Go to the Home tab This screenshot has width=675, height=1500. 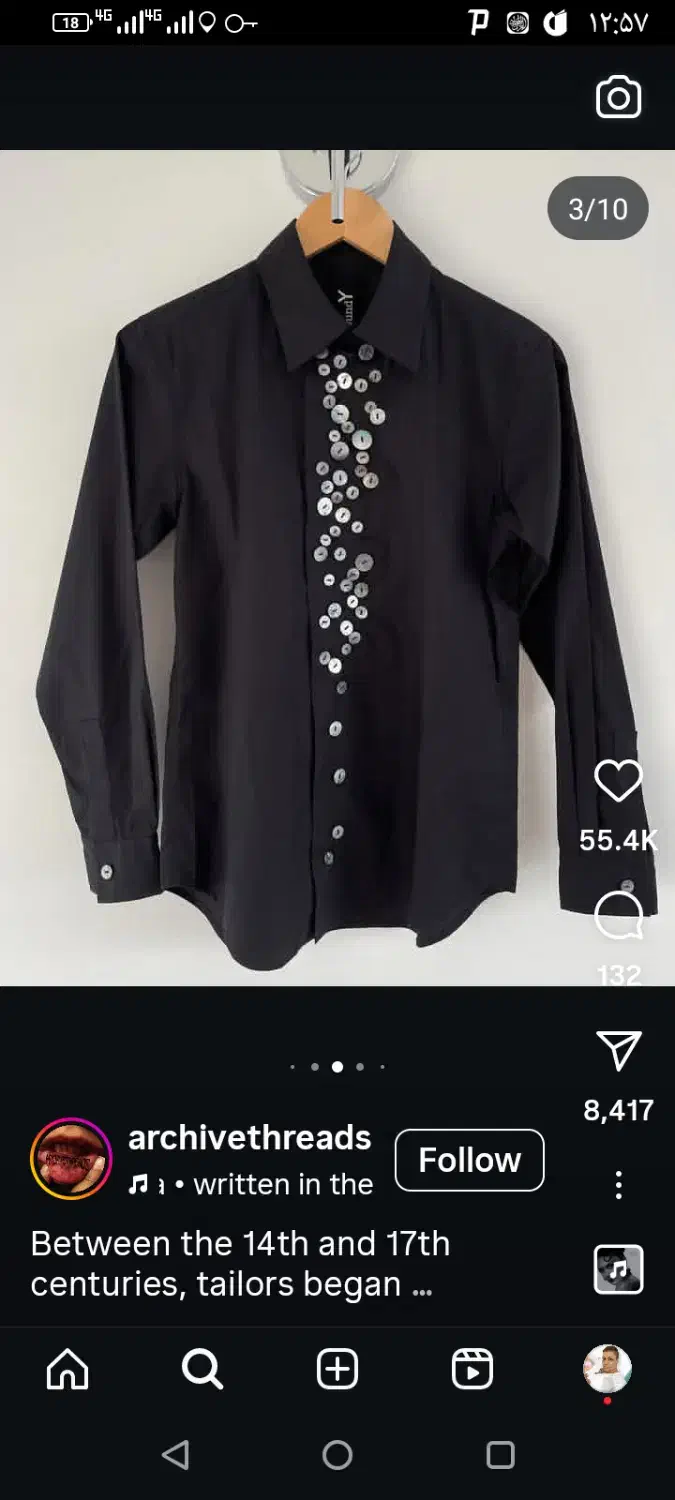pos(68,1369)
